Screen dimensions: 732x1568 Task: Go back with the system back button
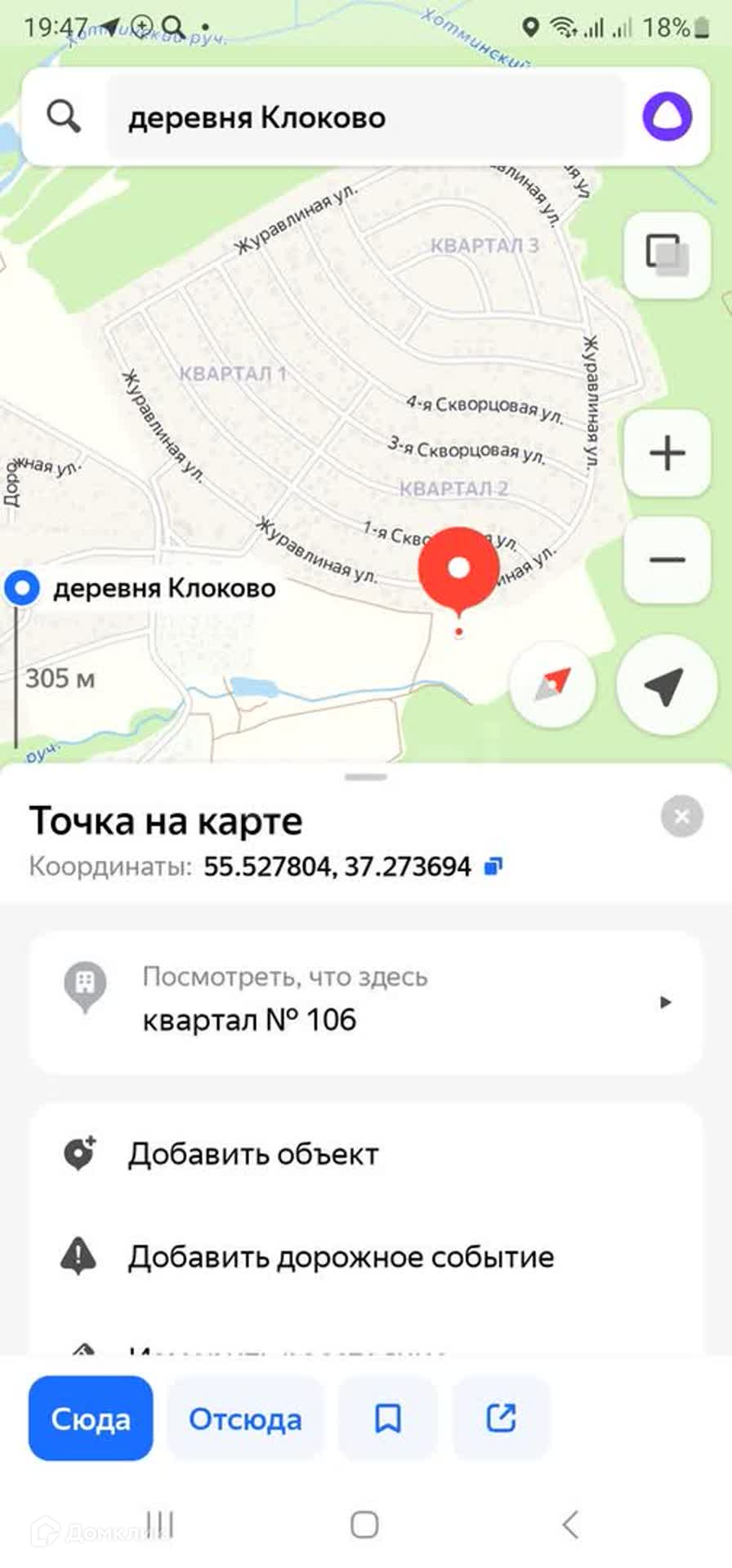(570, 1524)
